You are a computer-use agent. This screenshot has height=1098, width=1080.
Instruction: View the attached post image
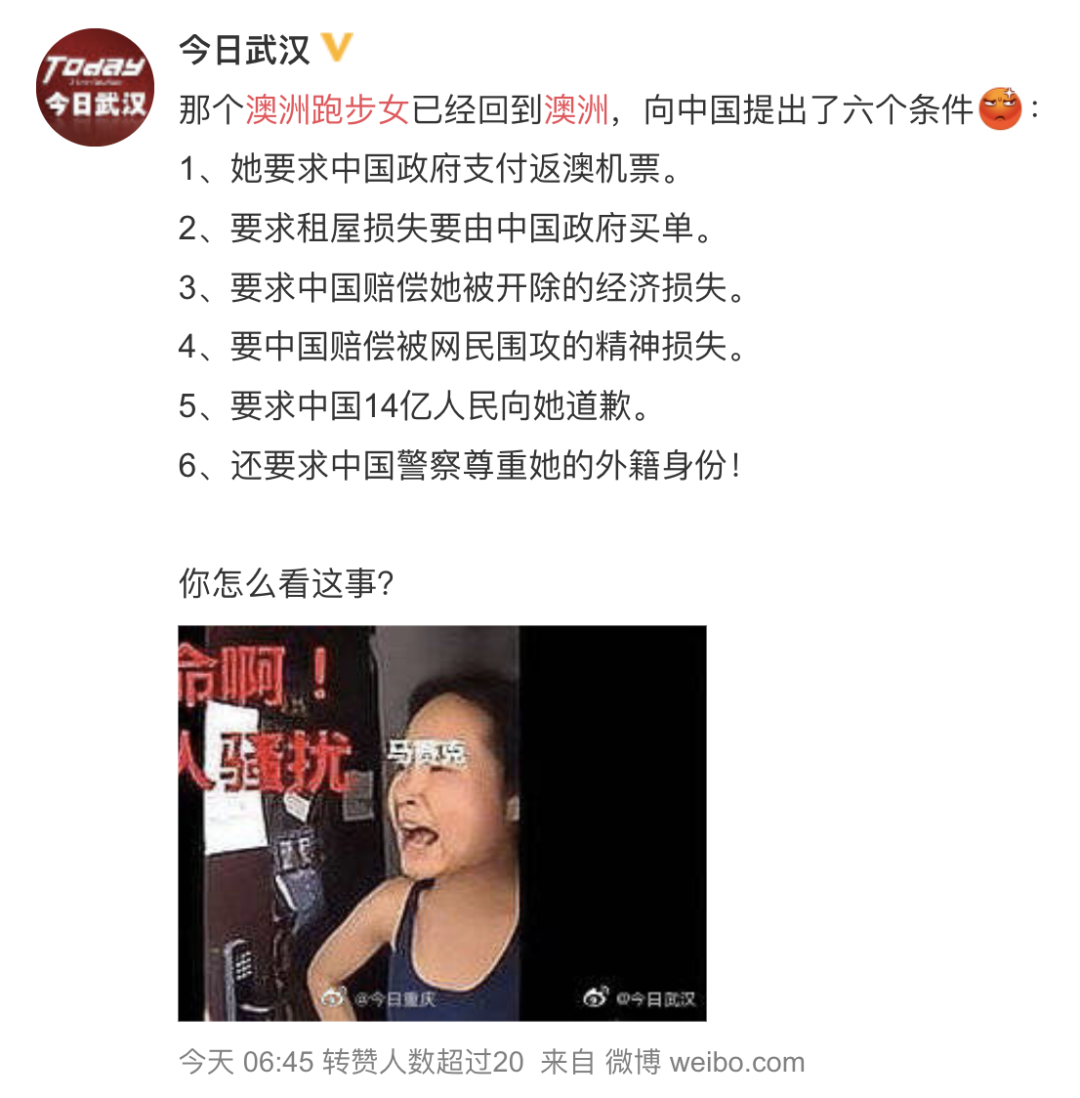(442, 822)
